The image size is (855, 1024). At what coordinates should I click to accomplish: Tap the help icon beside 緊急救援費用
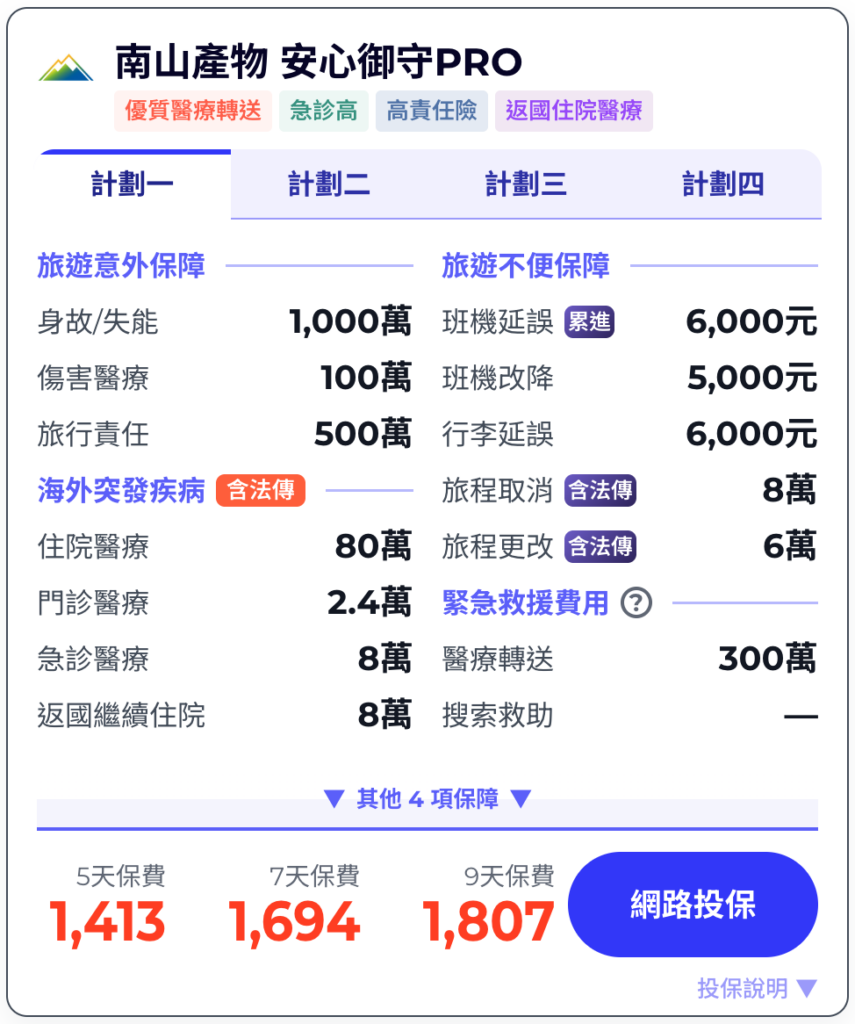(636, 603)
